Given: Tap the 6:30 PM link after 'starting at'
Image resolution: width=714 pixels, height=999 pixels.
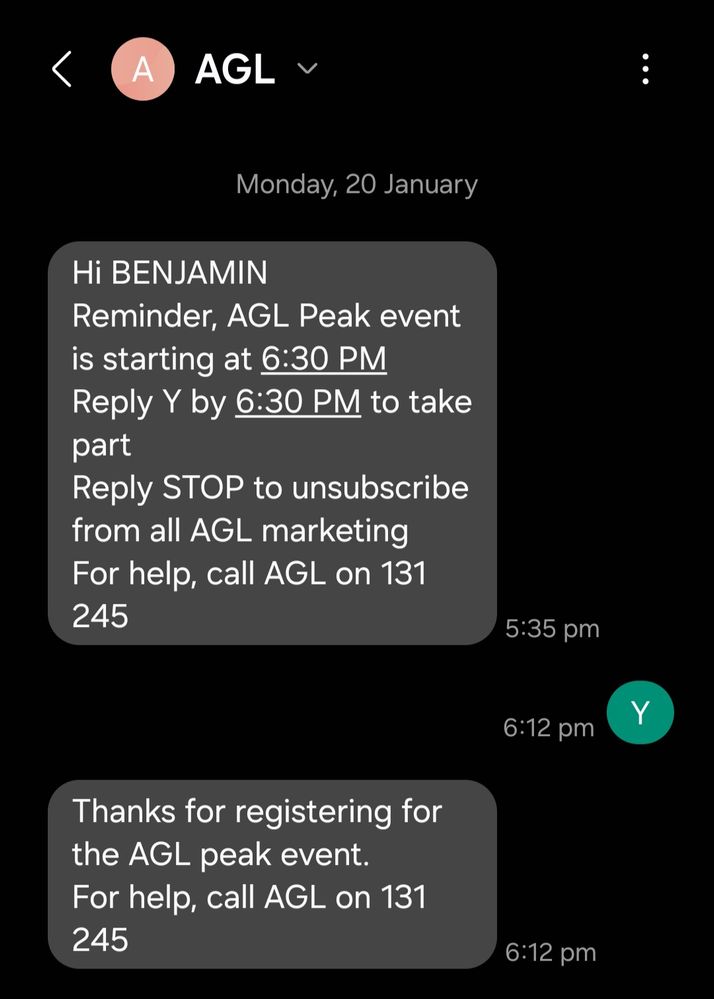Looking at the screenshot, I should point(324,358).
